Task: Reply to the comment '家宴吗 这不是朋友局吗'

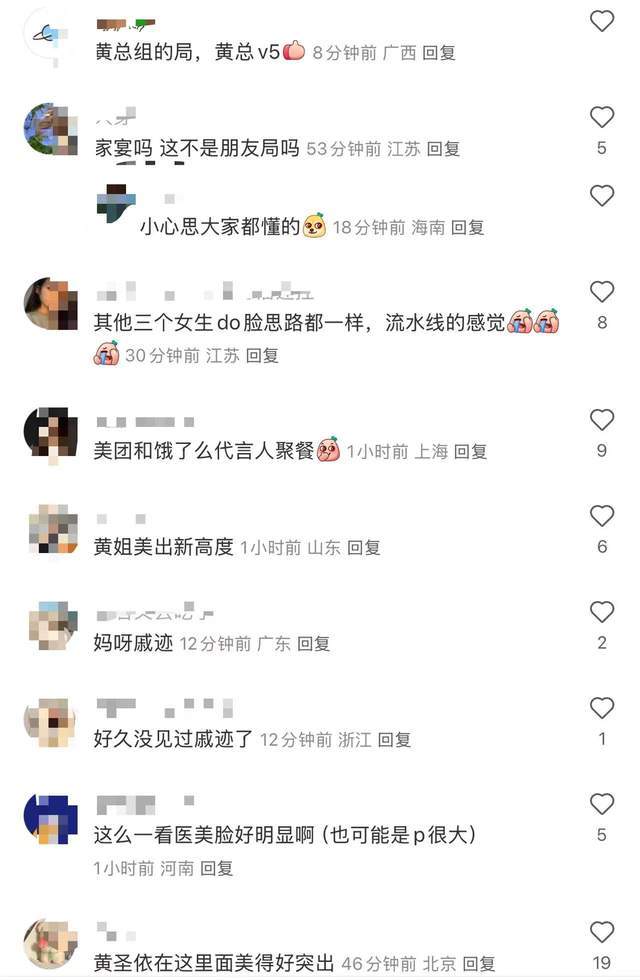Action: (443, 149)
